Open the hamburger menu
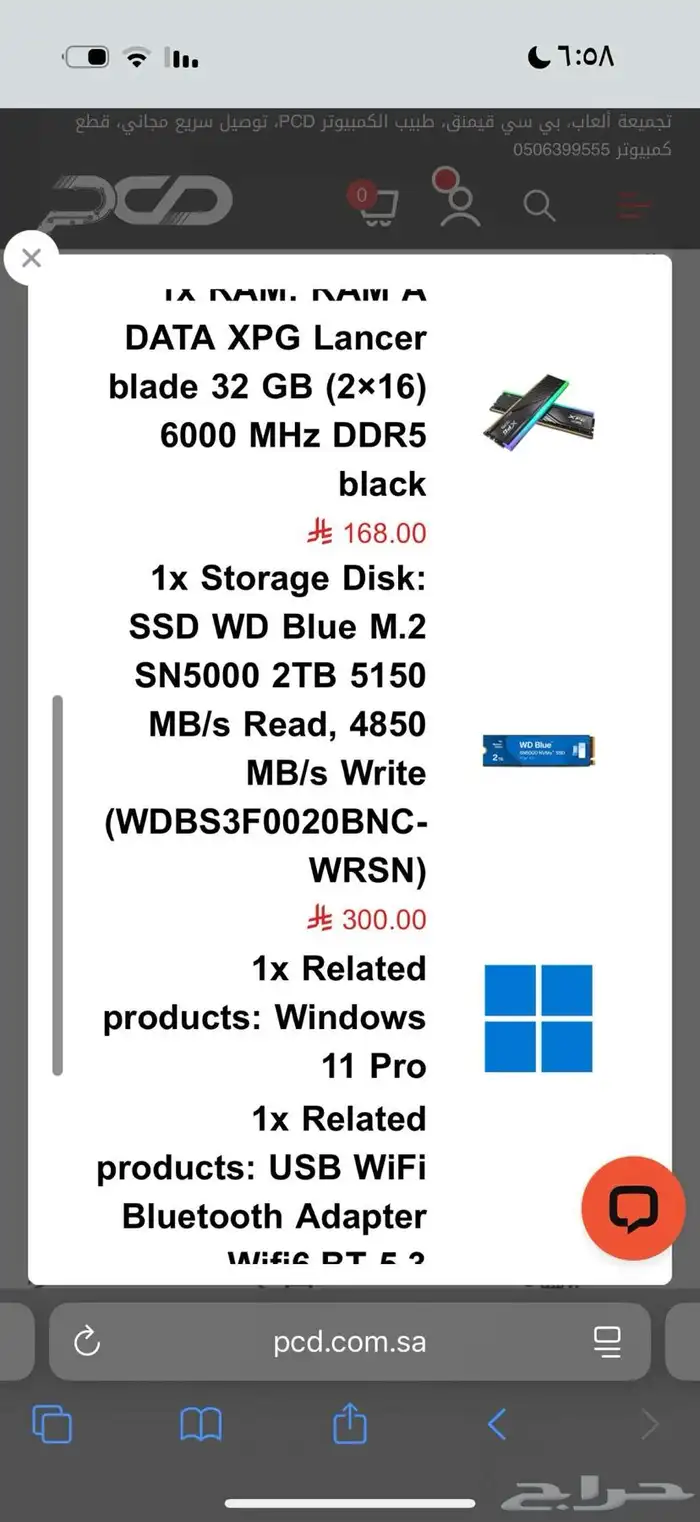This screenshot has height=1522, width=700. coord(635,206)
